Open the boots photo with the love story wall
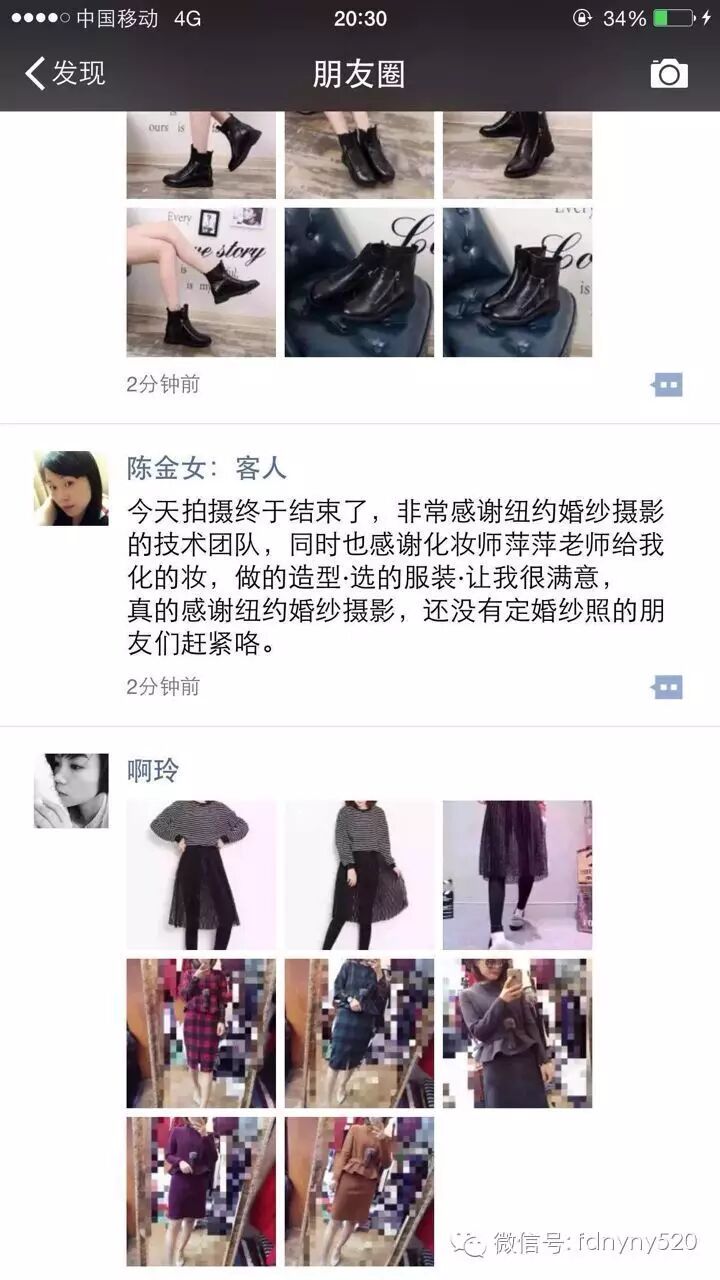720x1280 pixels. point(201,282)
